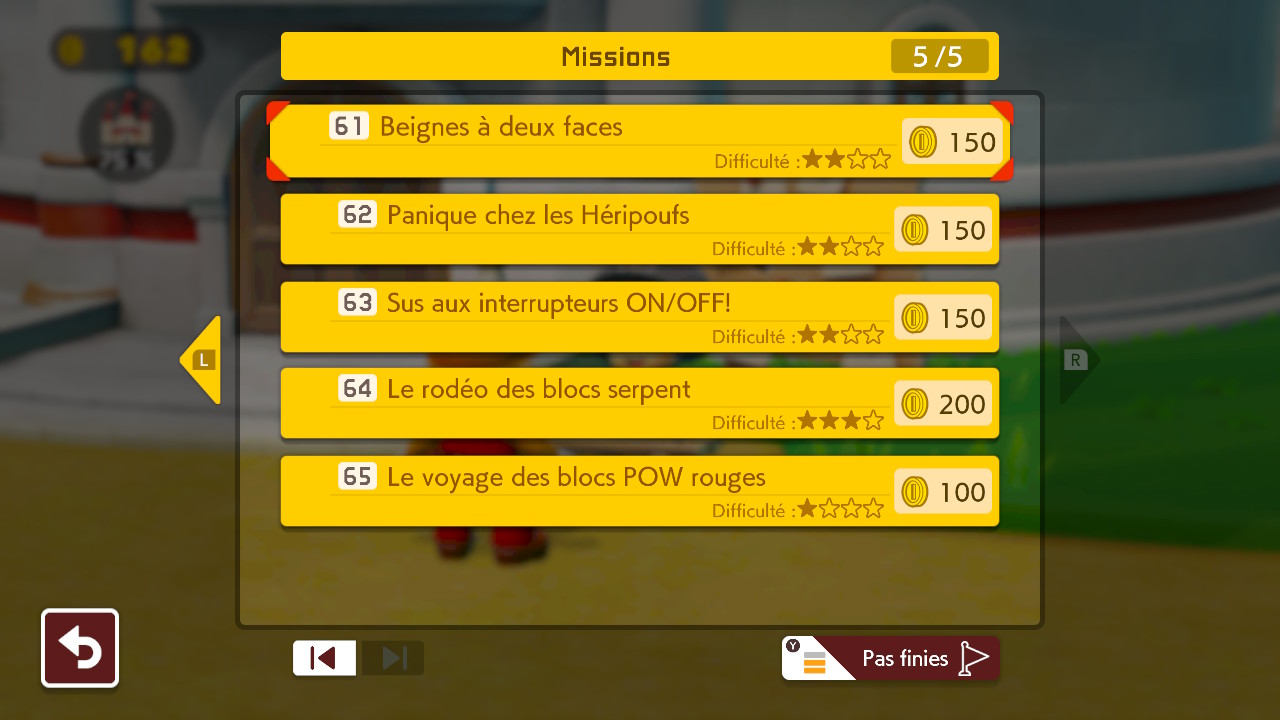1280x720 pixels.
Task: Select mission 62 Panique chez les Héripoufs
Action: pyautogui.click(x=640, y=229)
